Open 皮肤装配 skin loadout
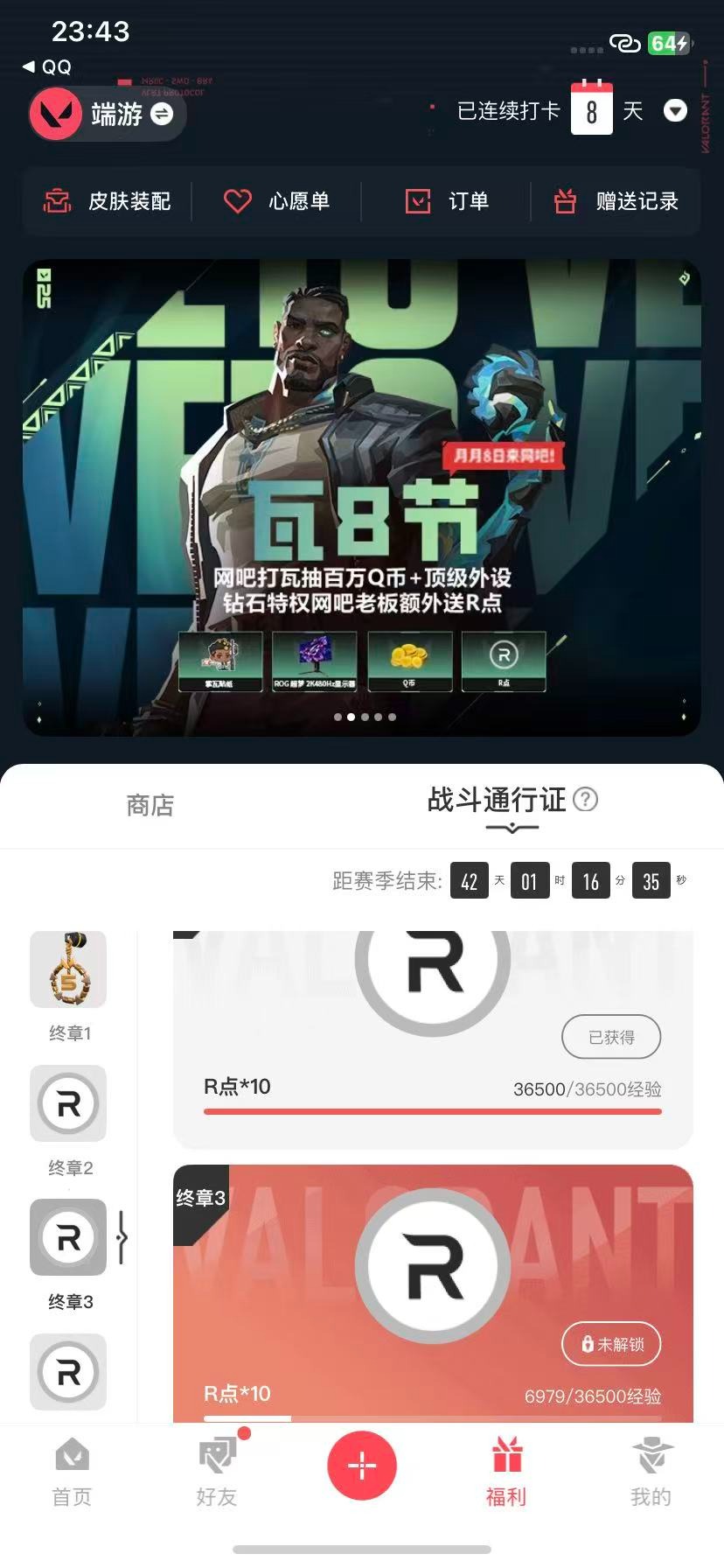This screenshot has height=1568, width=724. [108, 201]
